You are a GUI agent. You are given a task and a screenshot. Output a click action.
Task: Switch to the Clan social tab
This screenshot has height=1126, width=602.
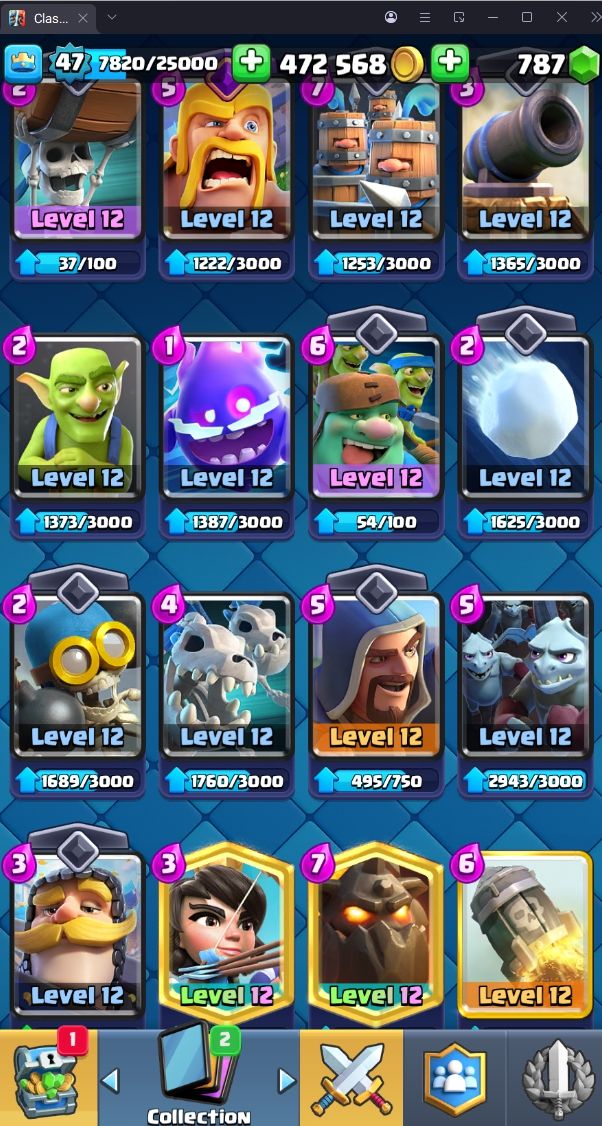click(x=454, y=1078)
